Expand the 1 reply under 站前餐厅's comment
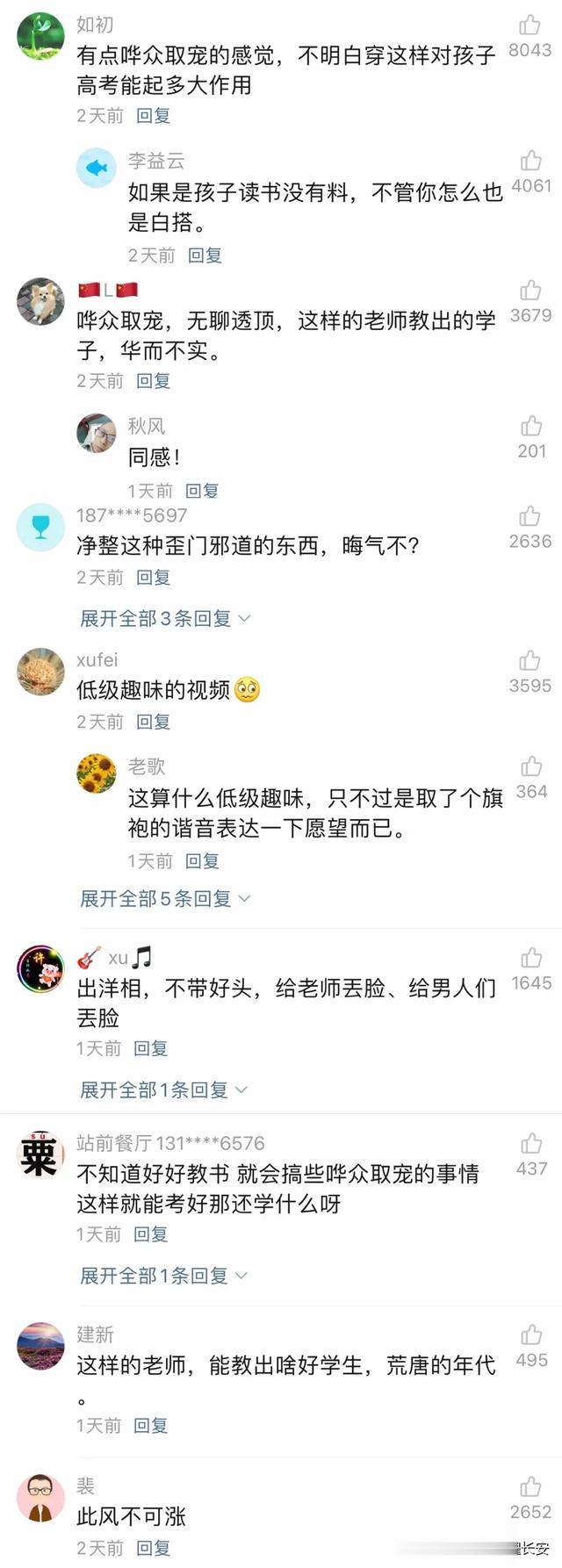The width and height of the screenshot is (562, 1568). [163, 1276]
